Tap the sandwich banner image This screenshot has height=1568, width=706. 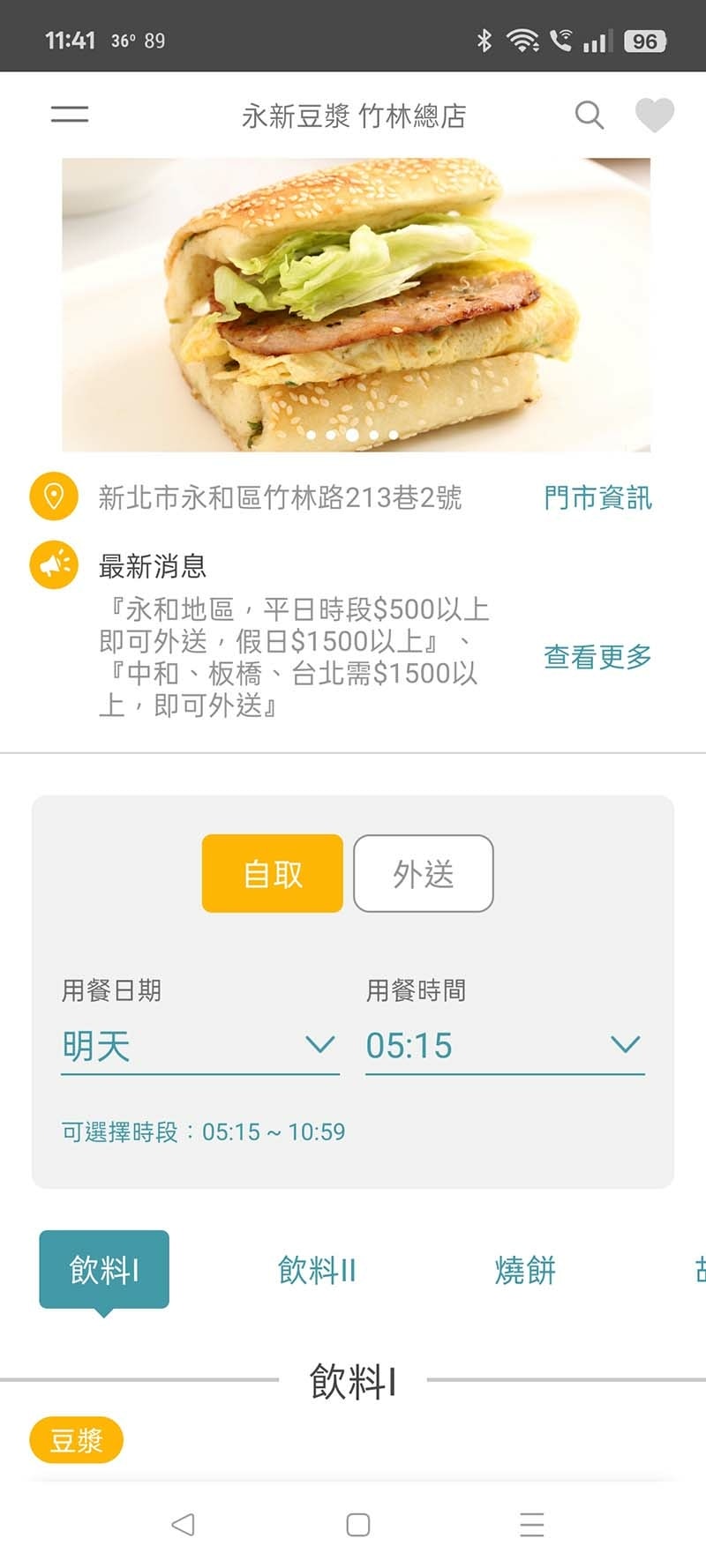(x=356, y=304)
